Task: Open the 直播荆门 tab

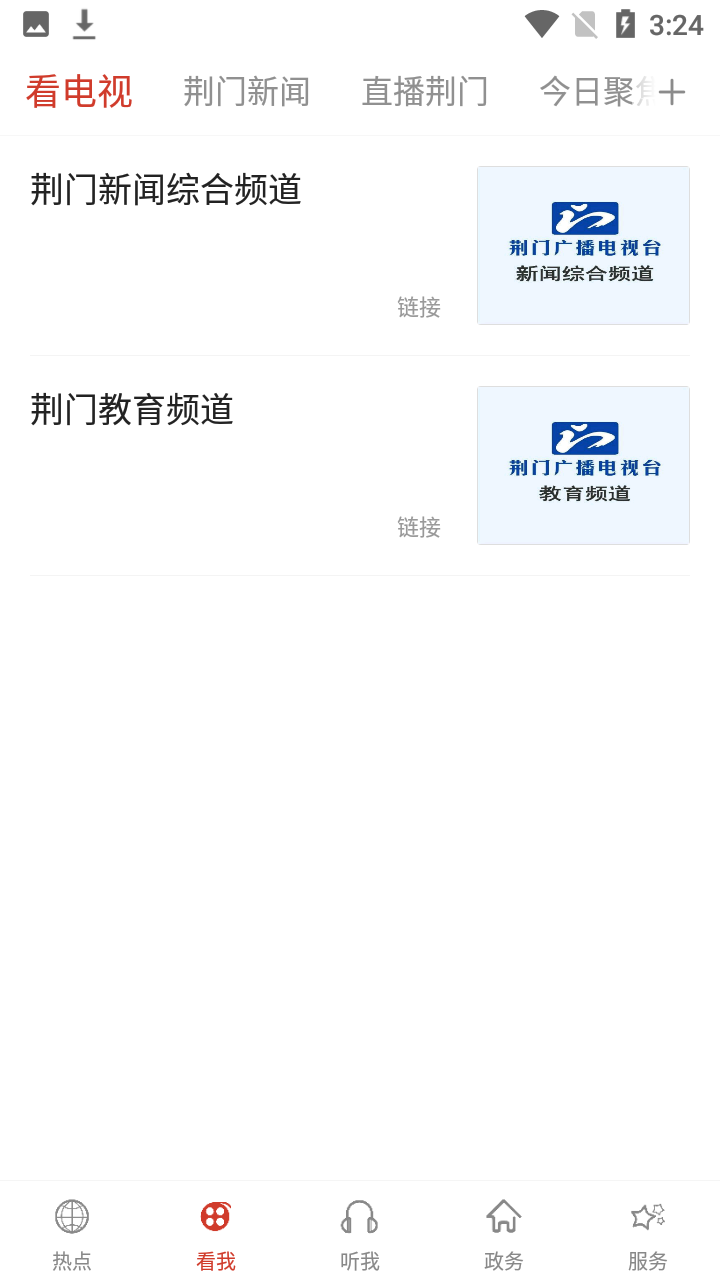Action: point(425,91)
